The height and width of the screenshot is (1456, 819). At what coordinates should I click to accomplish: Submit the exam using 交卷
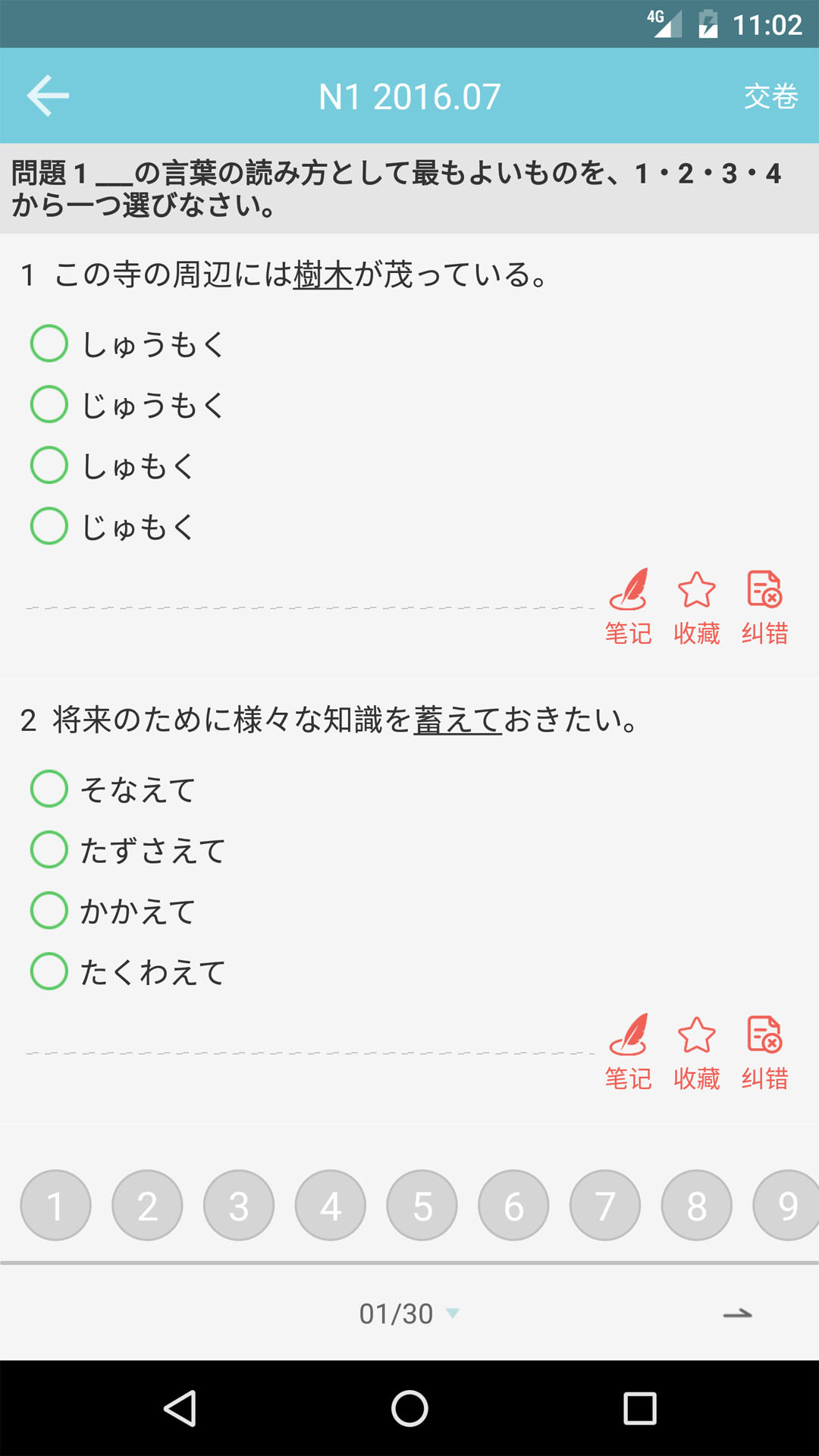coord(770,96)
